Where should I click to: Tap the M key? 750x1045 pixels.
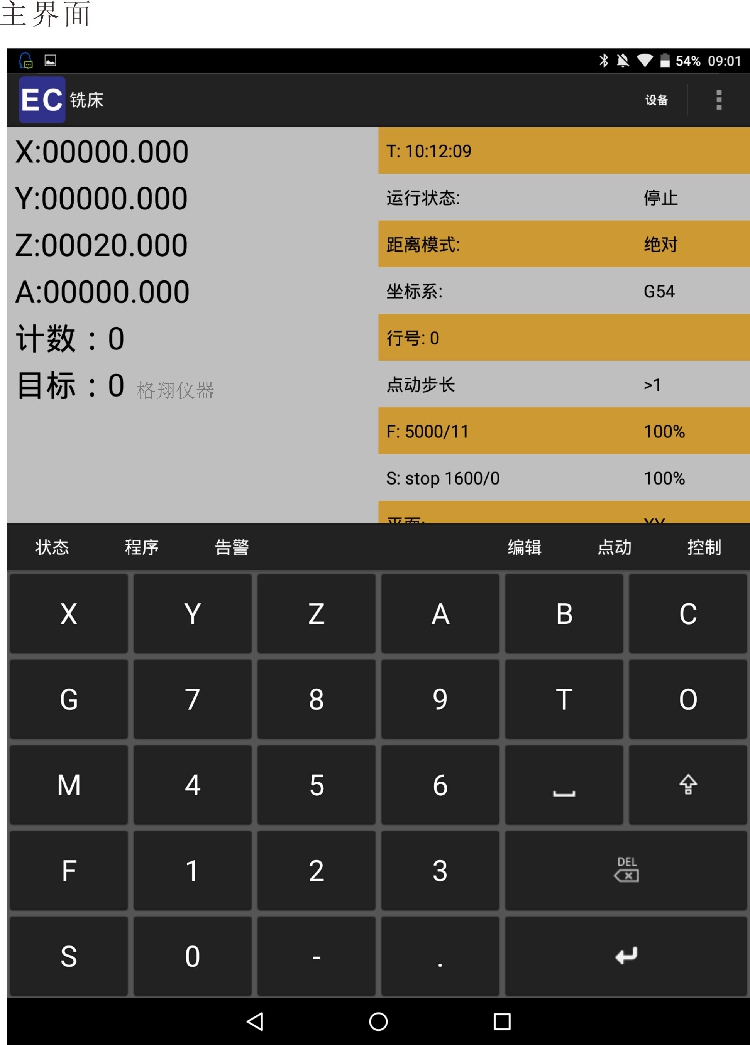[x=68, y=785]
